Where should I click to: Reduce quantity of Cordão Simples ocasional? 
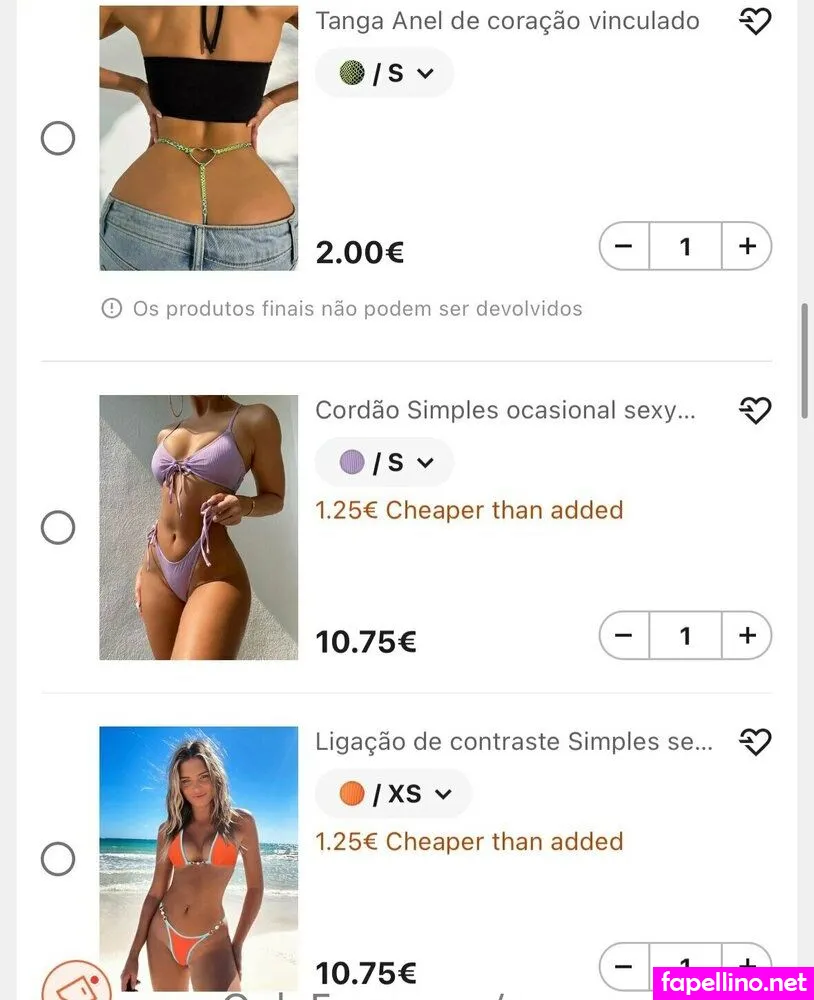point(624,635)
